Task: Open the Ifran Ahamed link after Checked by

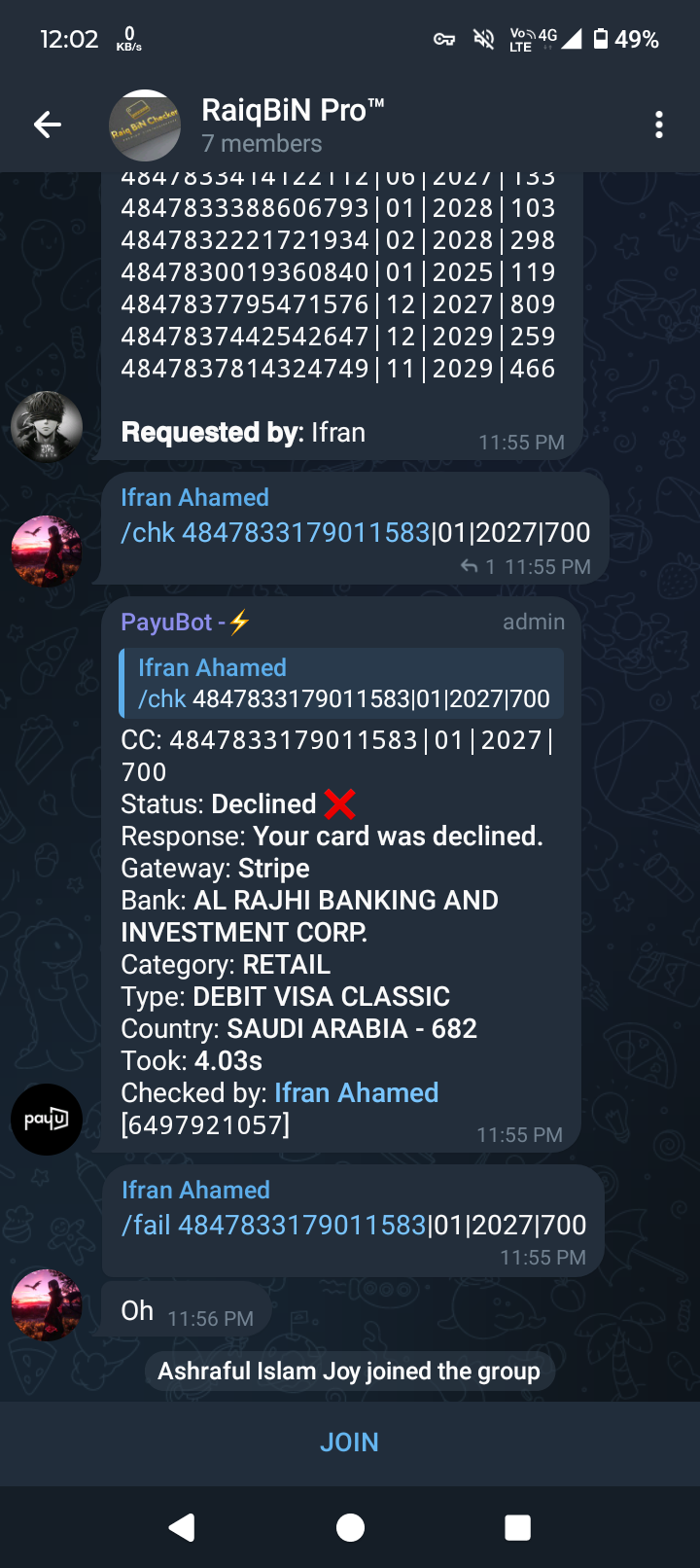Action: [356, 1093]
